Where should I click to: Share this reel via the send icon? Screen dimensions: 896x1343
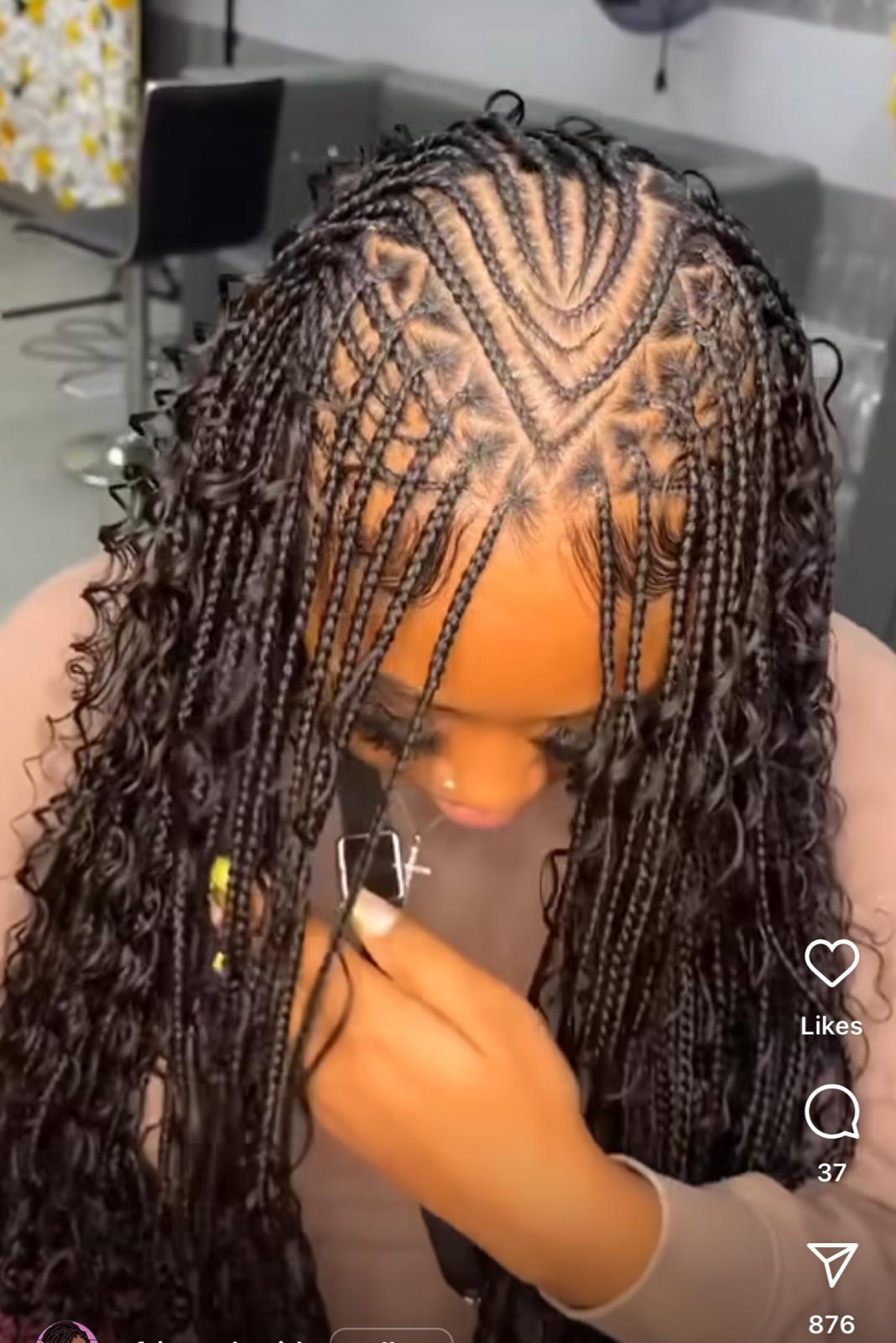click(831, 1265)
